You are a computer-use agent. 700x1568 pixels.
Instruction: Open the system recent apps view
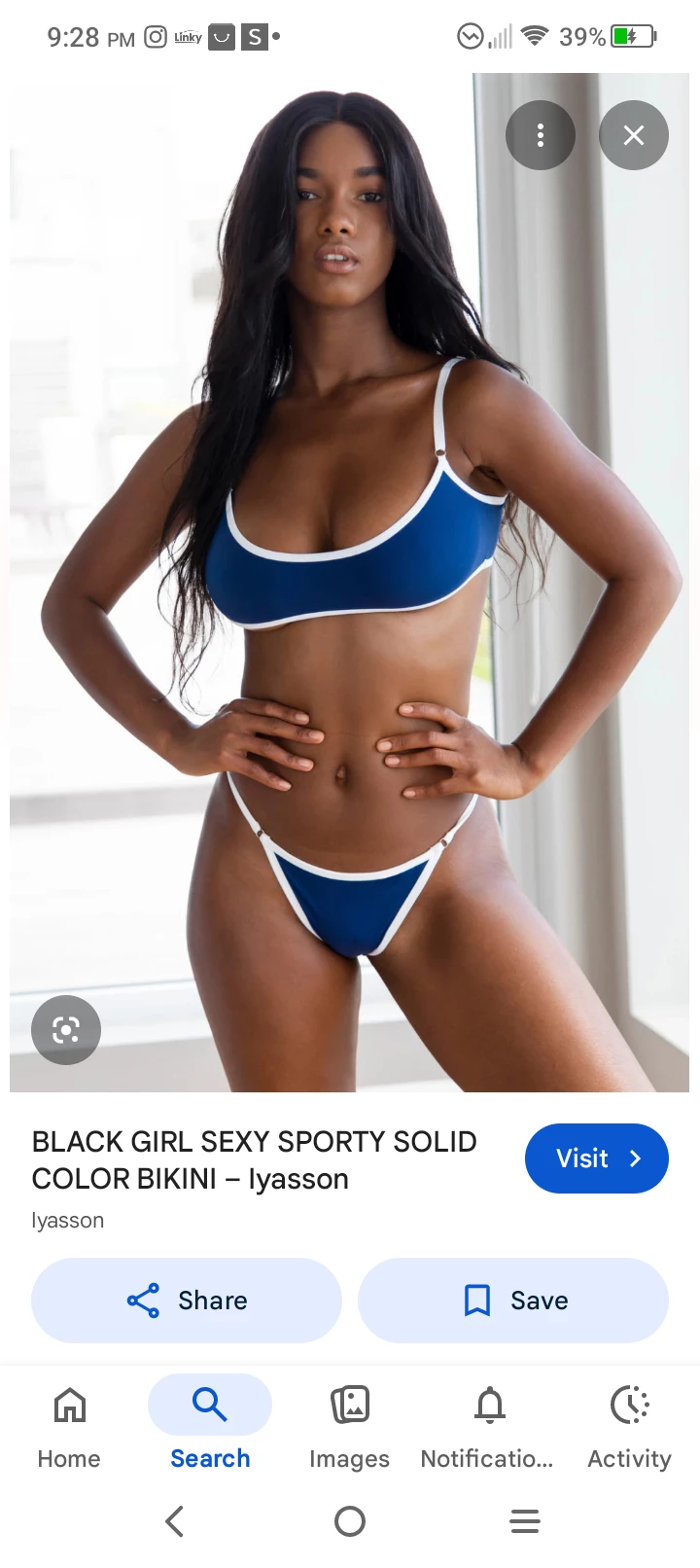[x=525, y=1521]
